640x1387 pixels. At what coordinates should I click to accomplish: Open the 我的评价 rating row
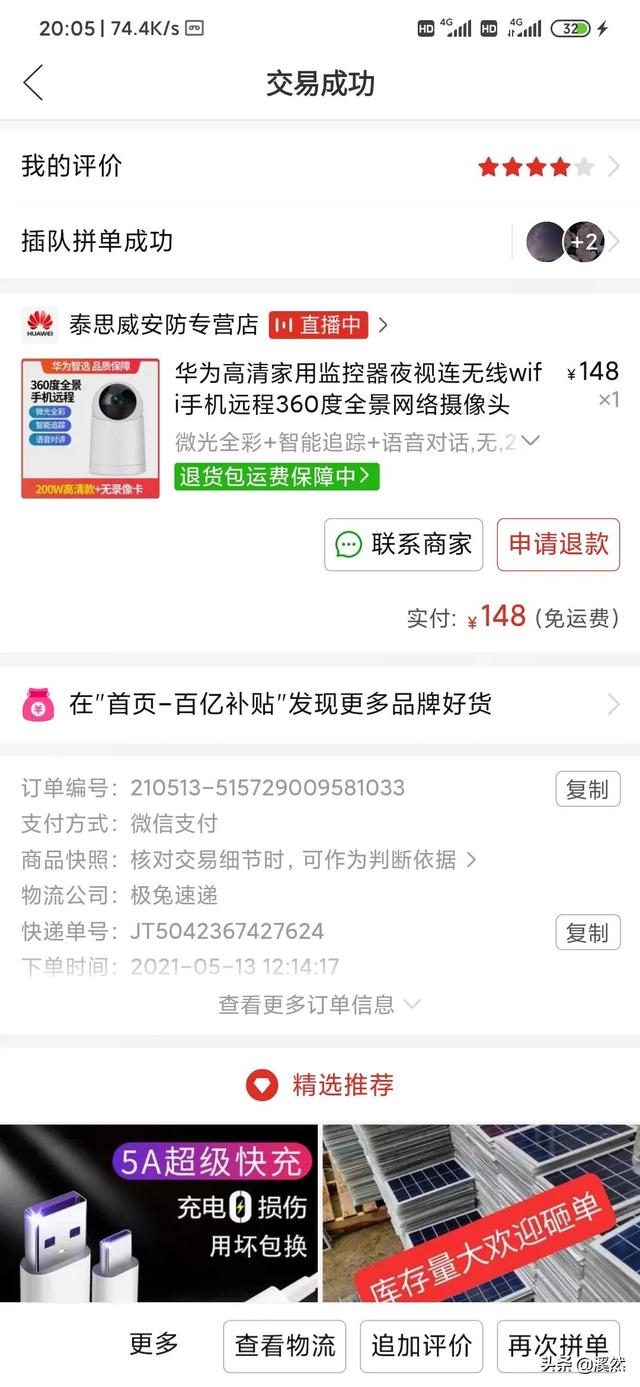tap(320, 166)
